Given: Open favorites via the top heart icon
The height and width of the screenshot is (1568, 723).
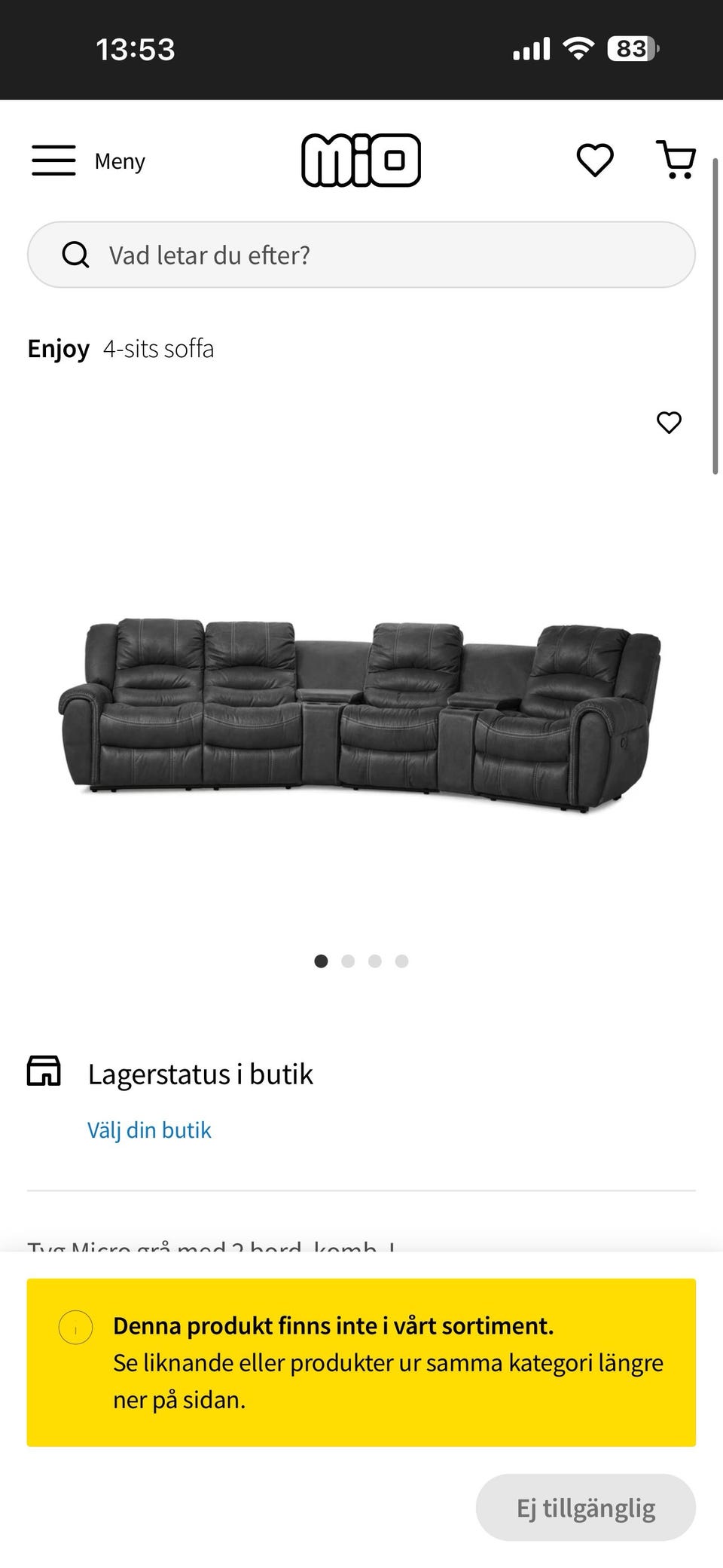Looking at the screenshot, I should coord(596,159).
